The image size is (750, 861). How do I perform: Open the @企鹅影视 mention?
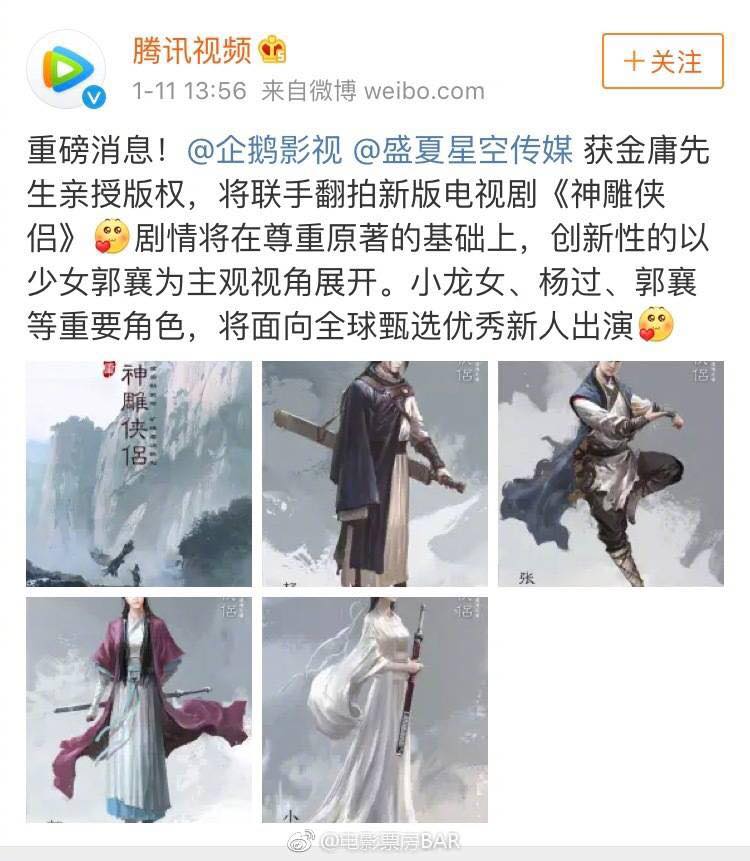(264, 151)
